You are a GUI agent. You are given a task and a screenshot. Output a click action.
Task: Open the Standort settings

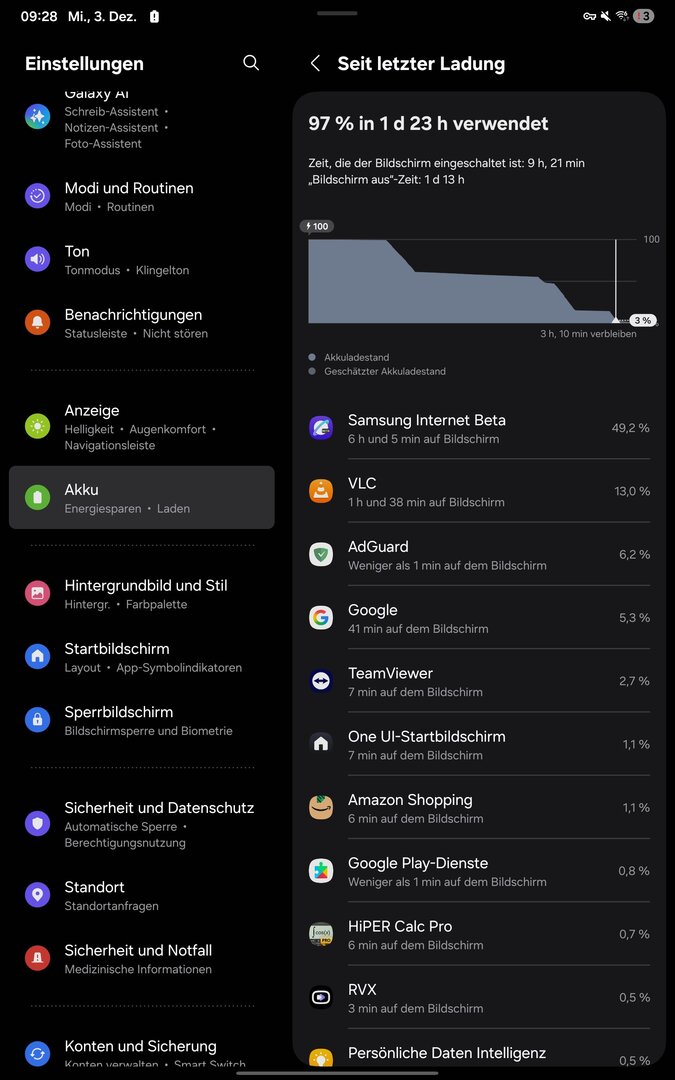141,895
